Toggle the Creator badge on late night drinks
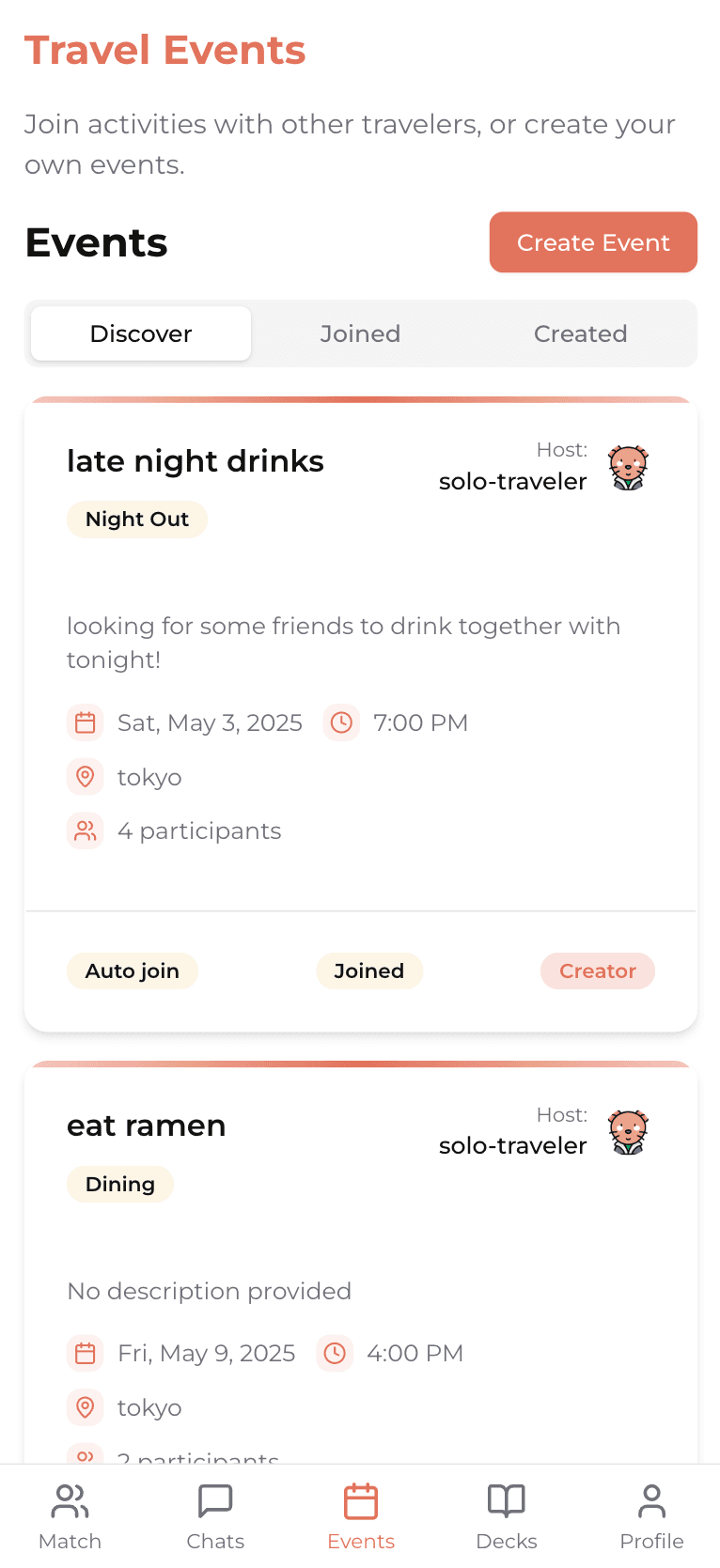The image size is (720, 1568). tap(597, 970)
